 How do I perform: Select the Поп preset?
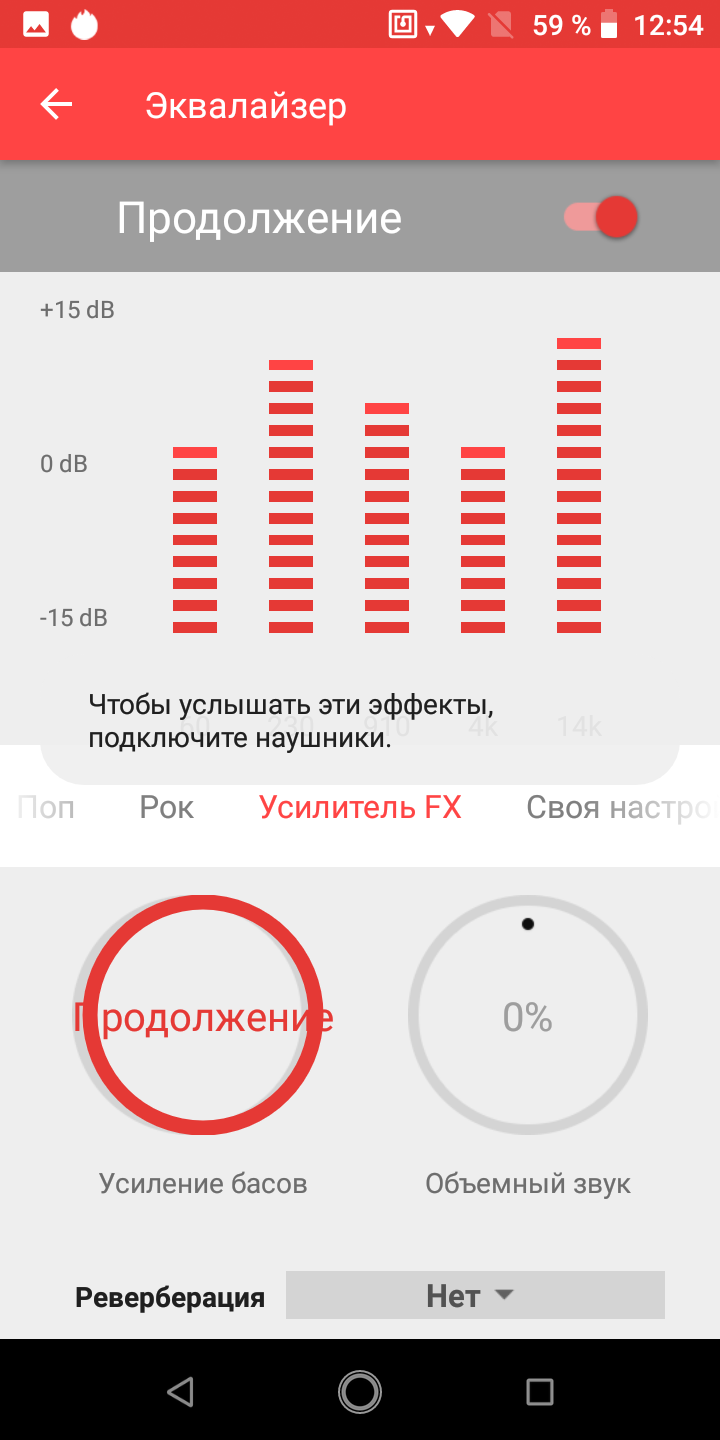tap(46, 807)
